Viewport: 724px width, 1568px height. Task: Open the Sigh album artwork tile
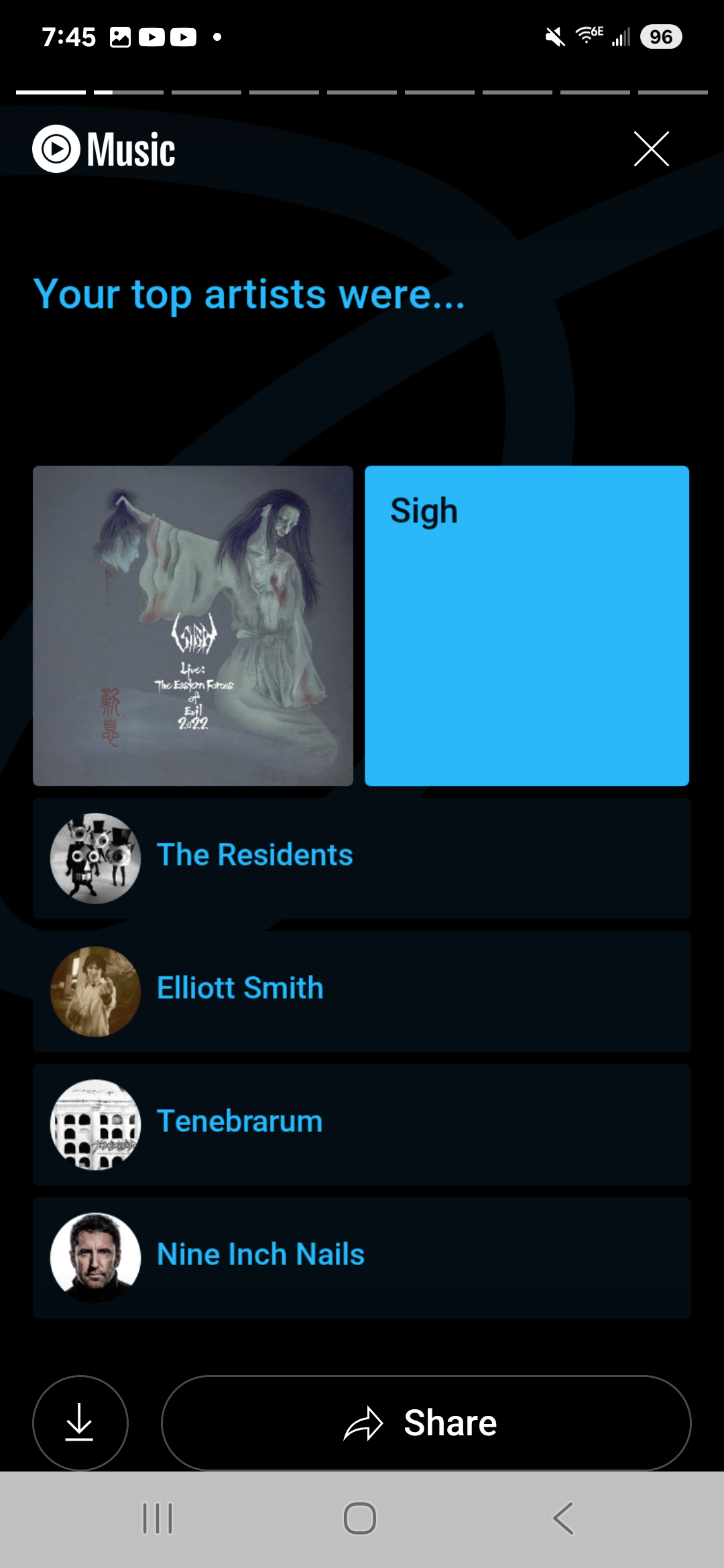pyautogui.click(x=193, y=626)
